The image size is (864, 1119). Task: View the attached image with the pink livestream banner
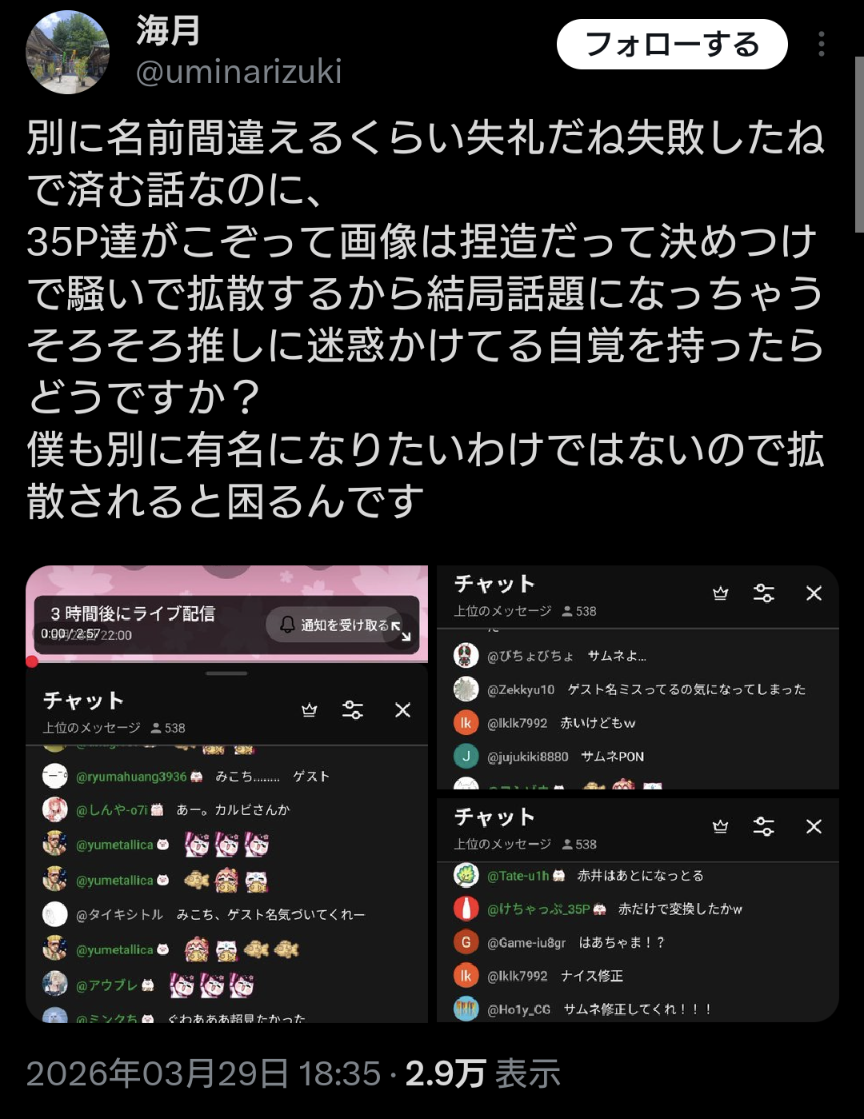pyautogui.click(x=227, y=793)
